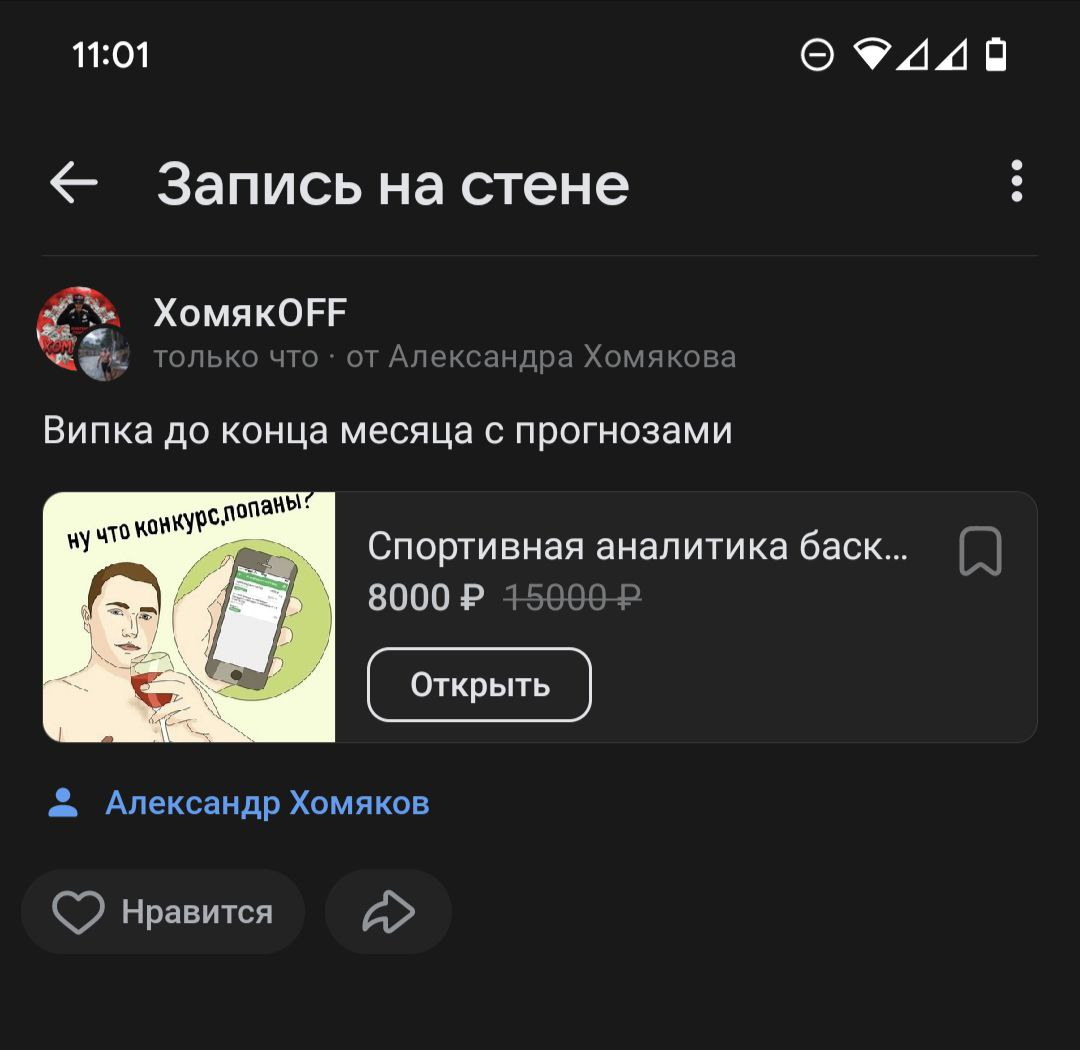
Task: Go back using the arrow icon
Action: pos(74,183)
